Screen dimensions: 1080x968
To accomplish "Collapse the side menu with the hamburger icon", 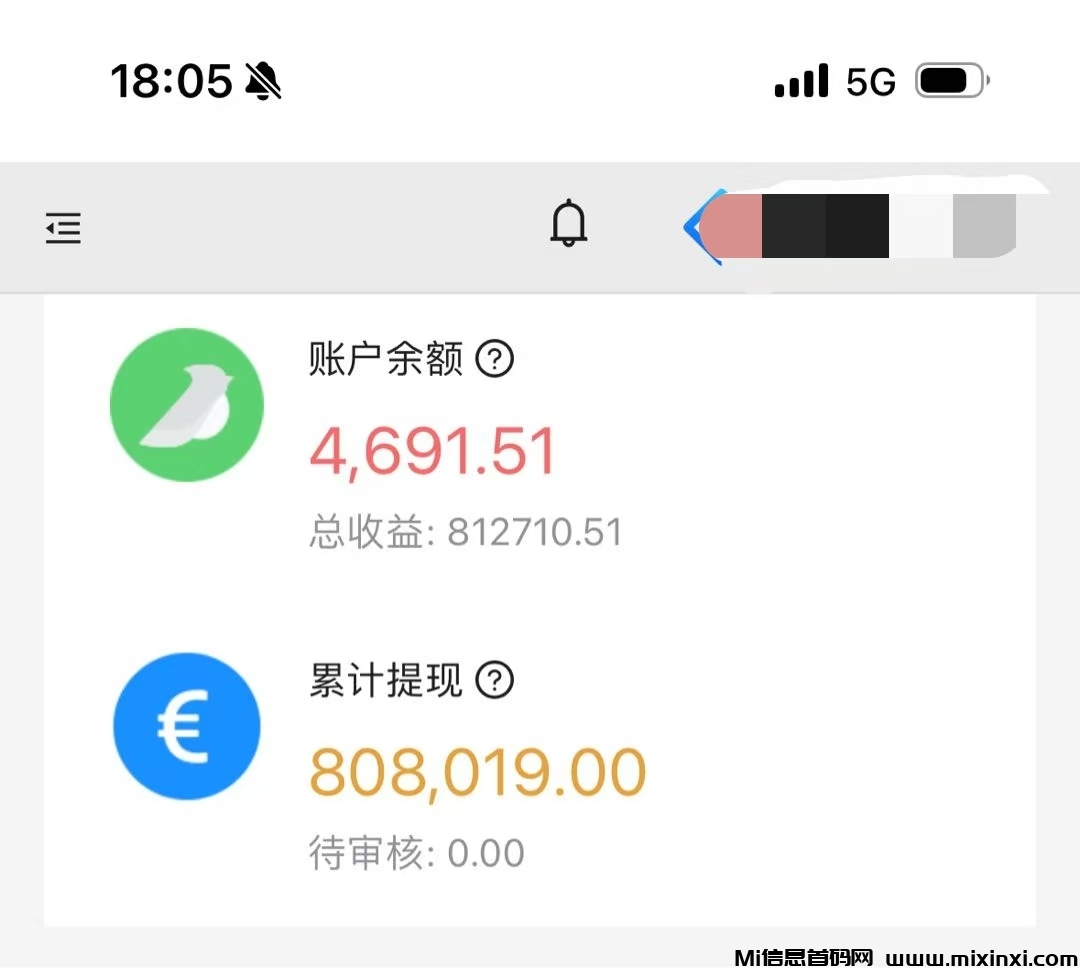I will (x=63, y=229).
